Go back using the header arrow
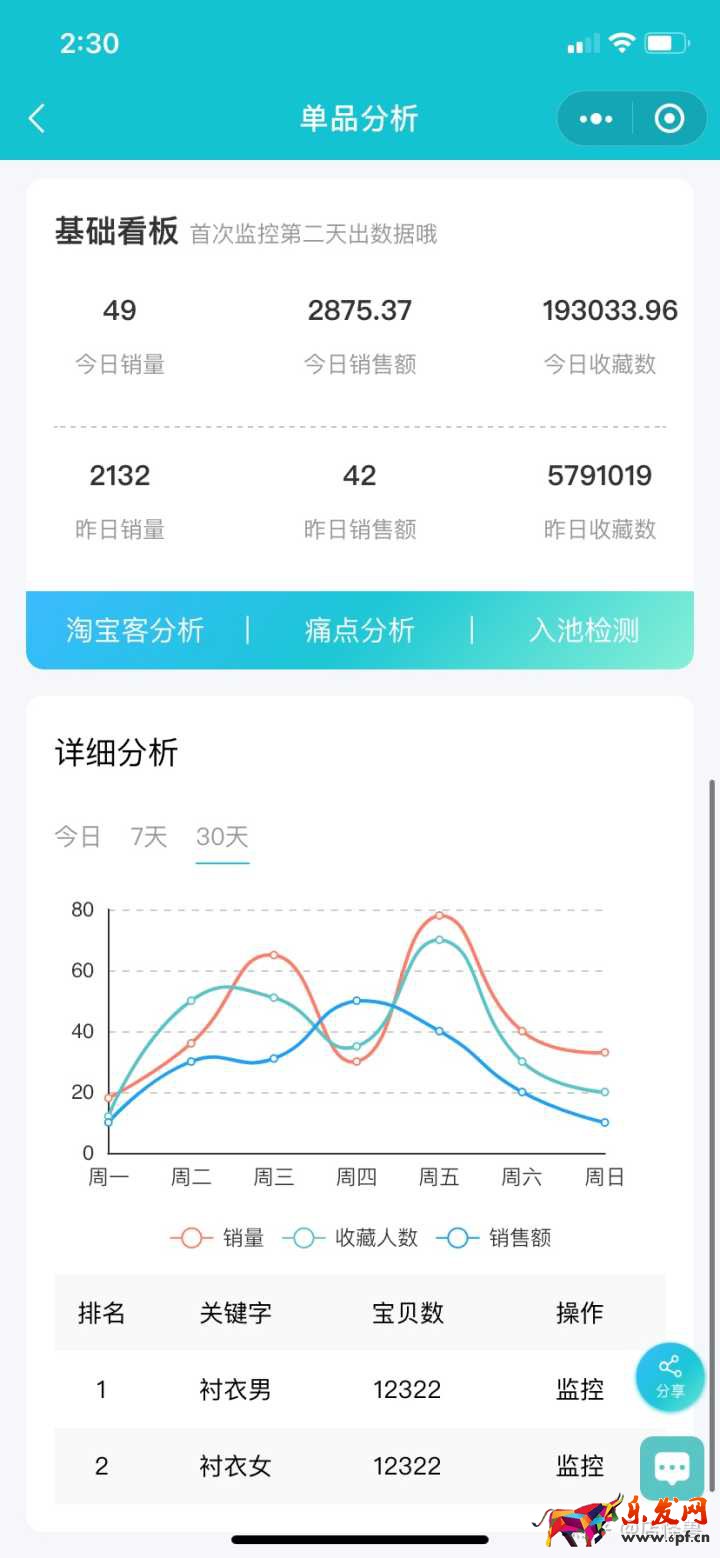 pos(37,119)
